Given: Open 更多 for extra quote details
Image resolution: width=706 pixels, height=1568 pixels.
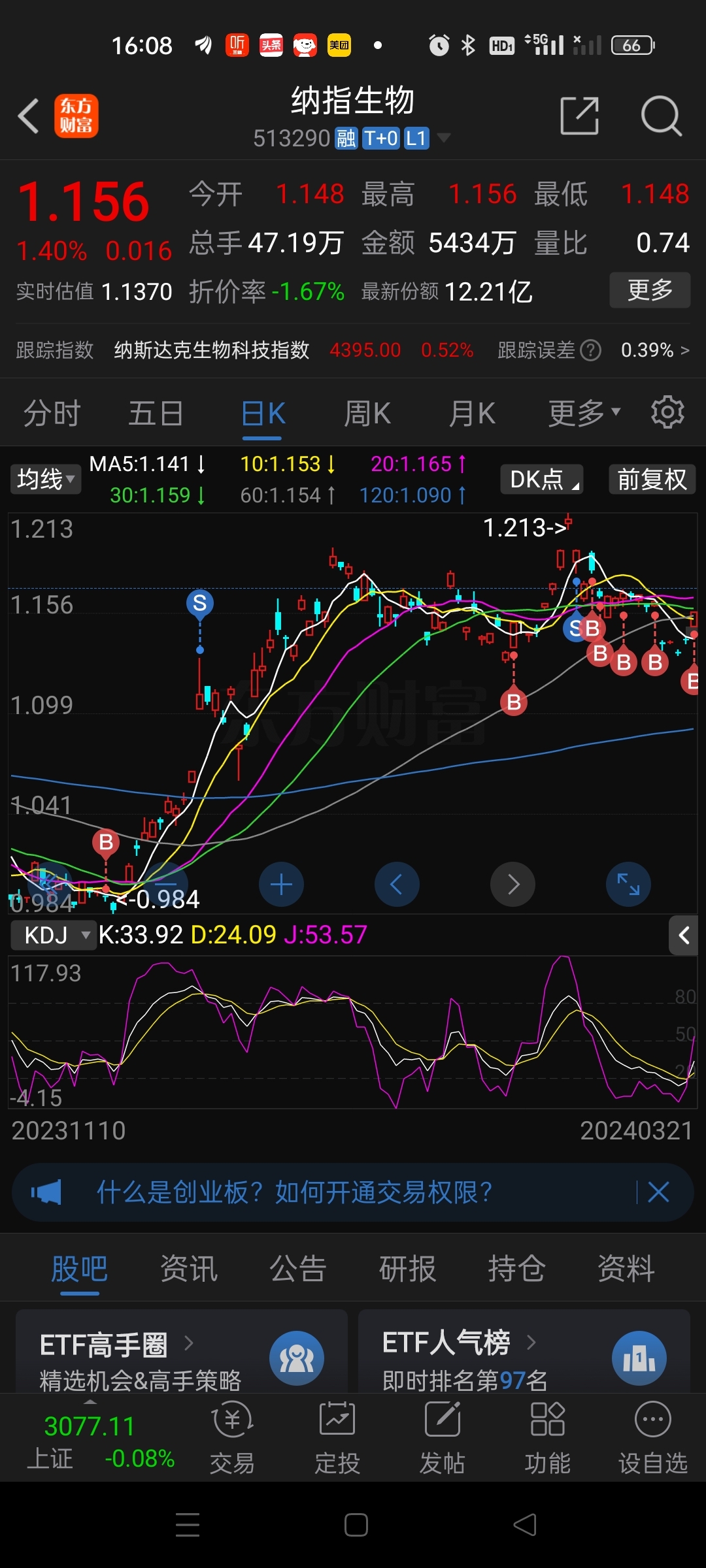Looking at the screenshot, I should tap(649, 290).
